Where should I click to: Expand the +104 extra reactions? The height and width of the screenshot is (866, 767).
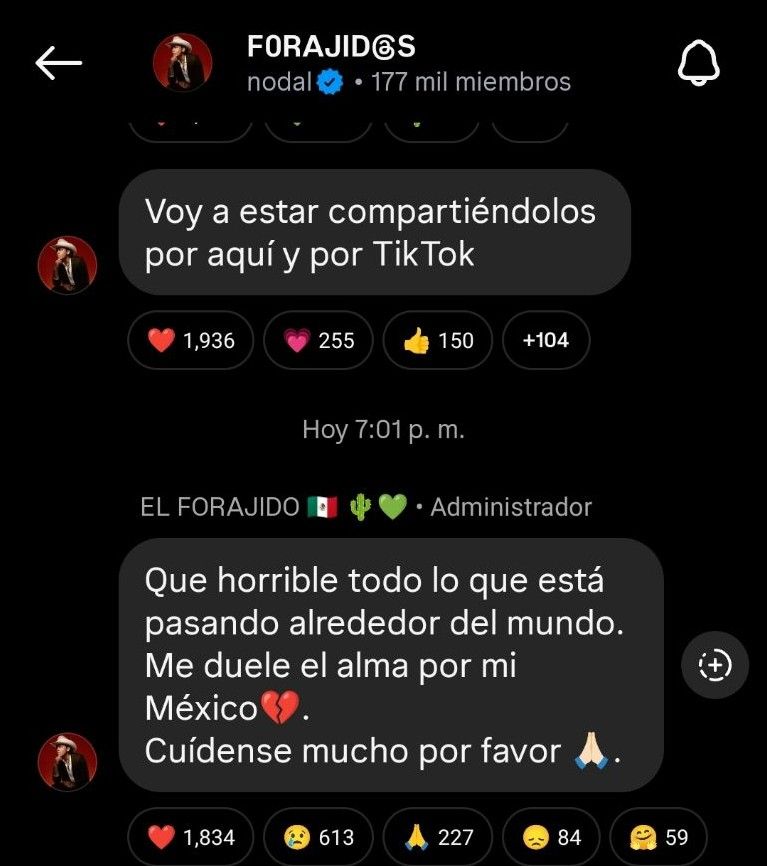coord(546,341)
